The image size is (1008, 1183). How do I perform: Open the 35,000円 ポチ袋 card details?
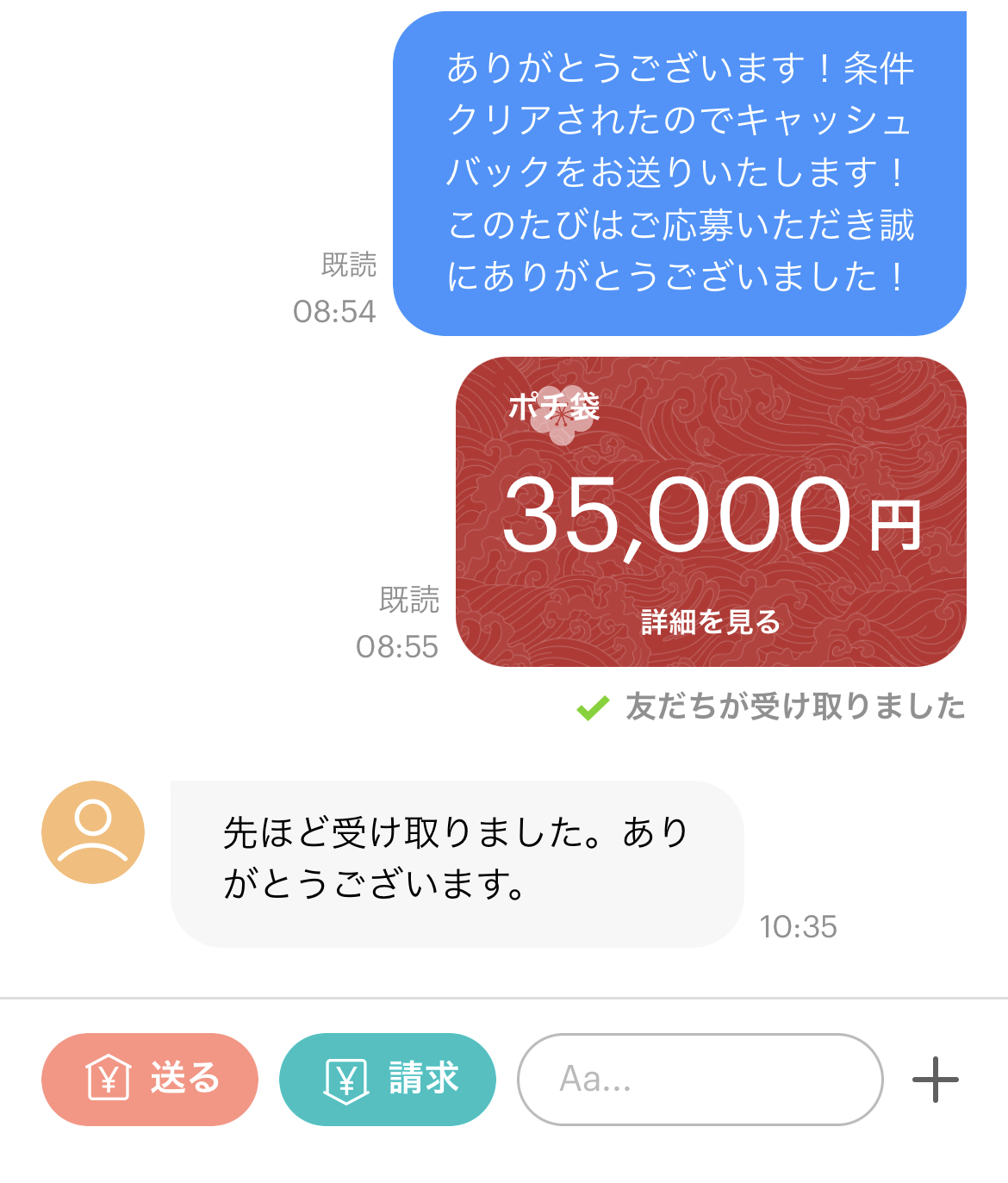(x=711, y=512)
